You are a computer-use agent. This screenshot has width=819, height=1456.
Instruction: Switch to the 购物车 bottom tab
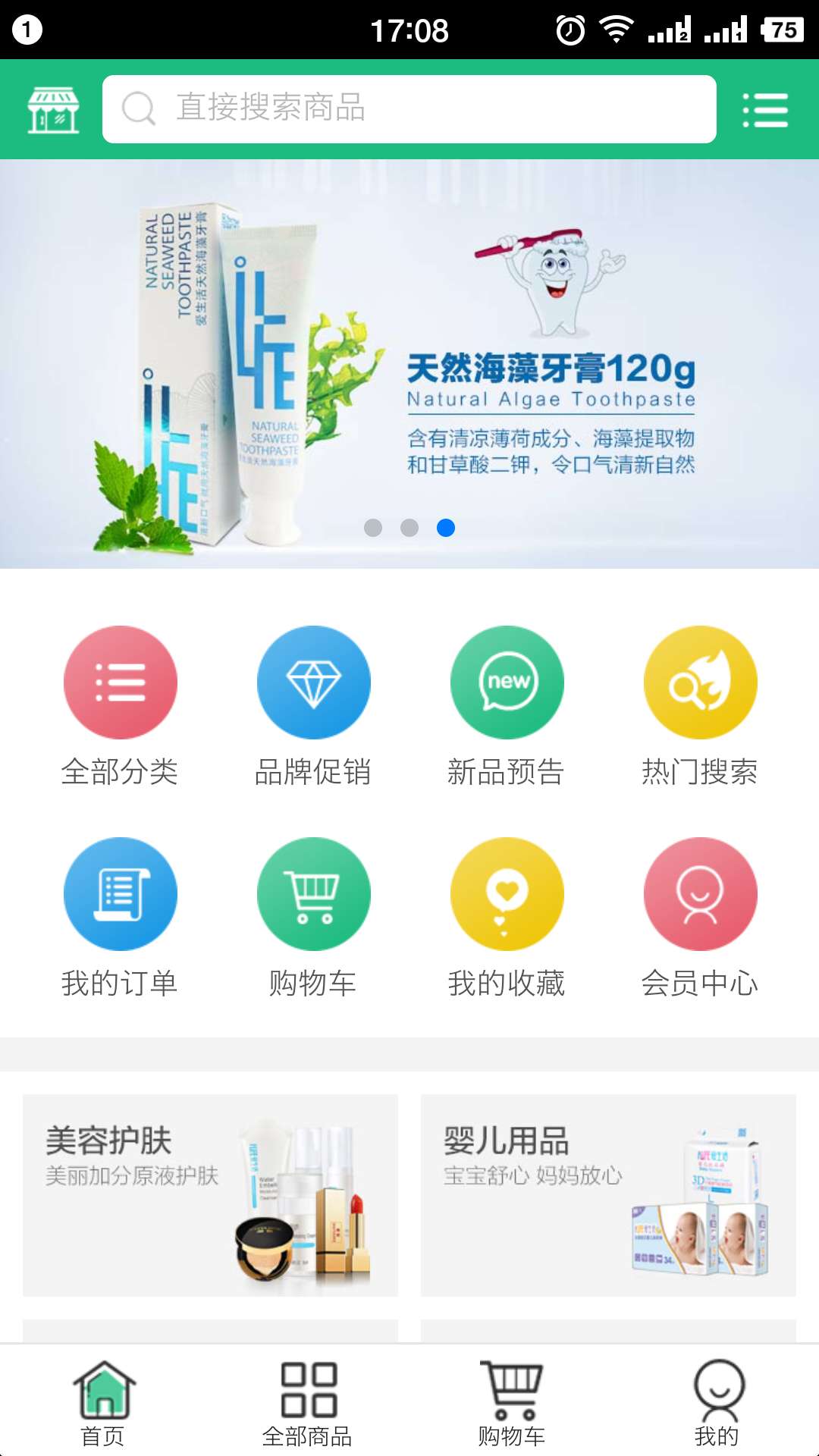512,1401
